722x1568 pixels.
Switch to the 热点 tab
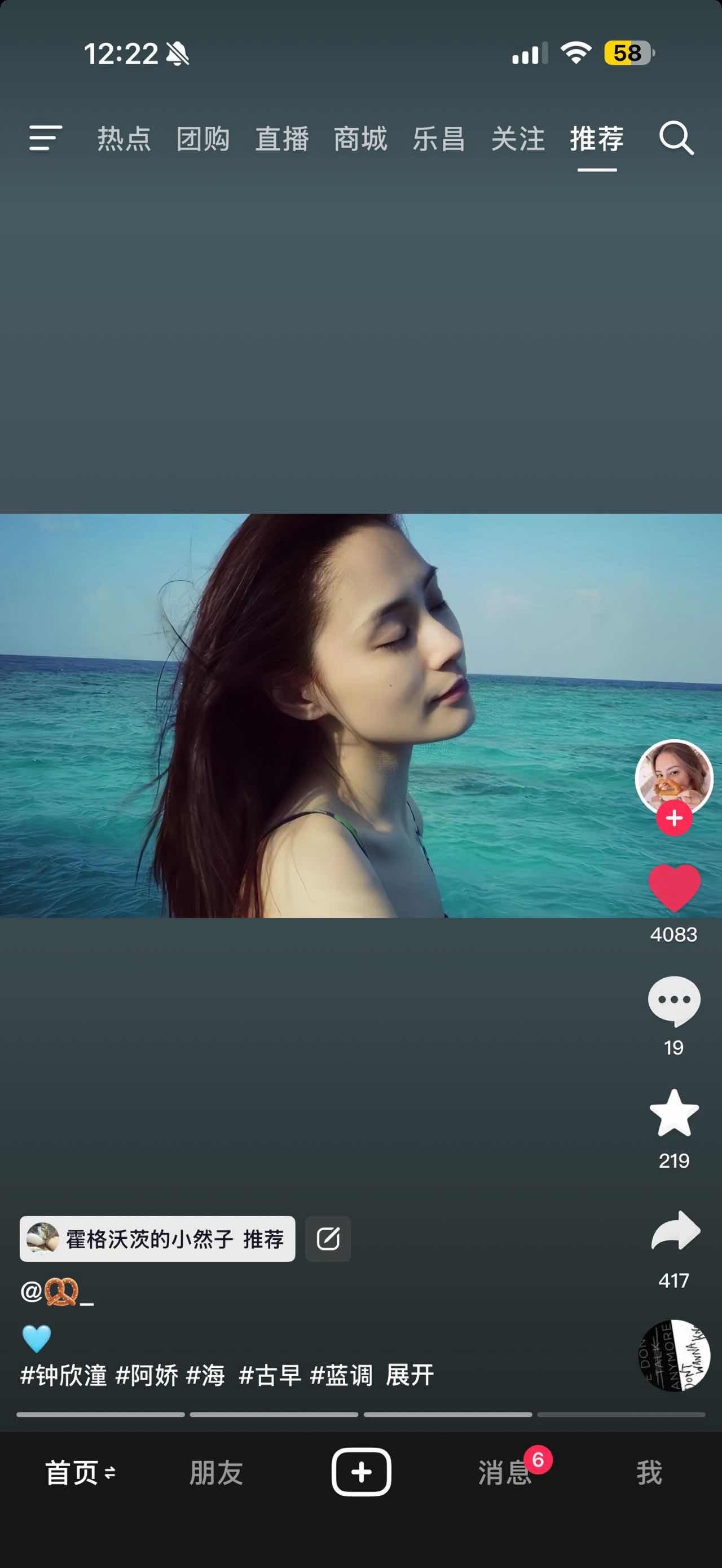pyautogui.click(x=124, y=139)
